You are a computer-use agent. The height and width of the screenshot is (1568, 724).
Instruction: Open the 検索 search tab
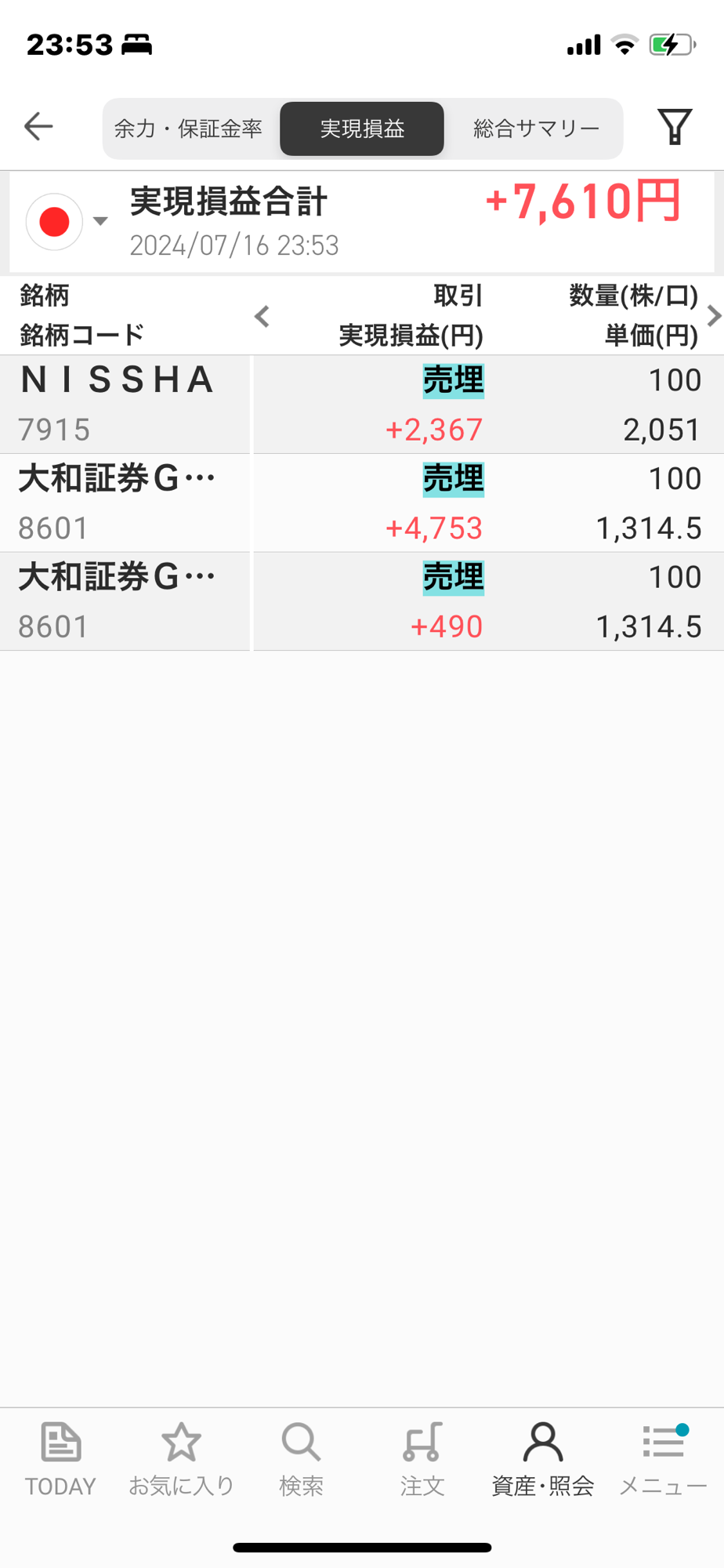pos(301,1460)
